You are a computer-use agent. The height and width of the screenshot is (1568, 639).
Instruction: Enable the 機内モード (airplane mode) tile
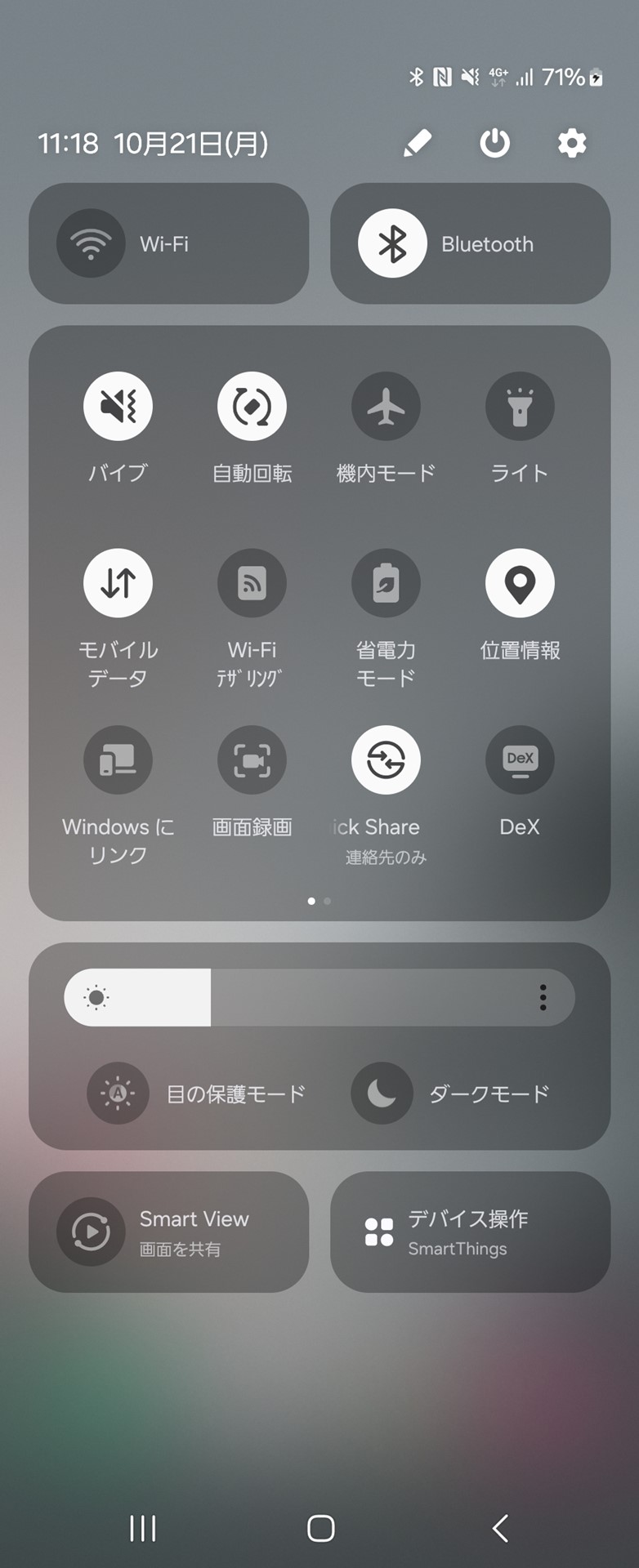[386, 406]
